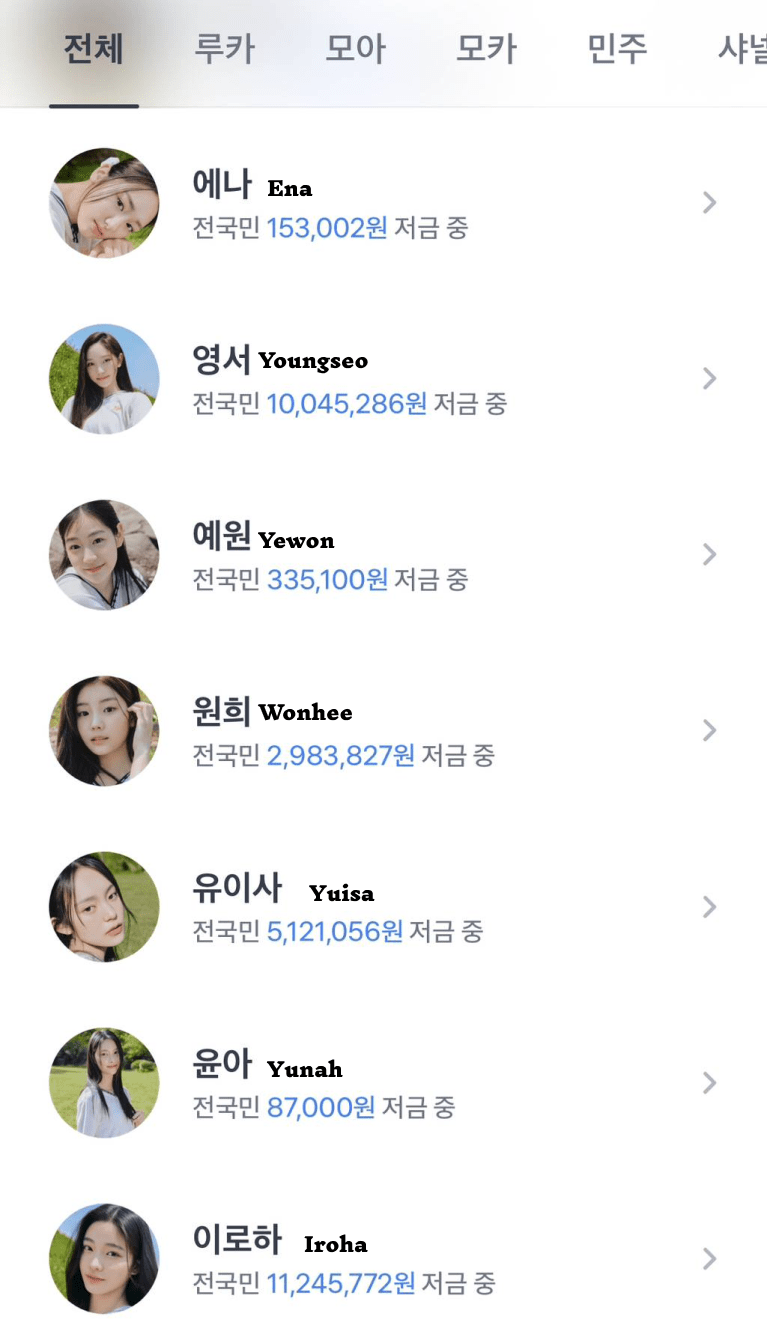Switch to the 전체 tab

point(93,50)
